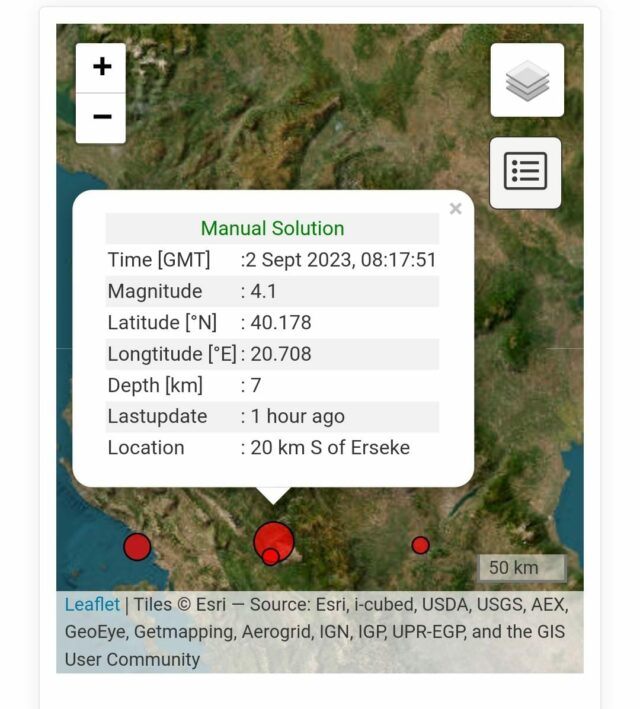Zoom out of the map
640x709 pixels.
101,118
